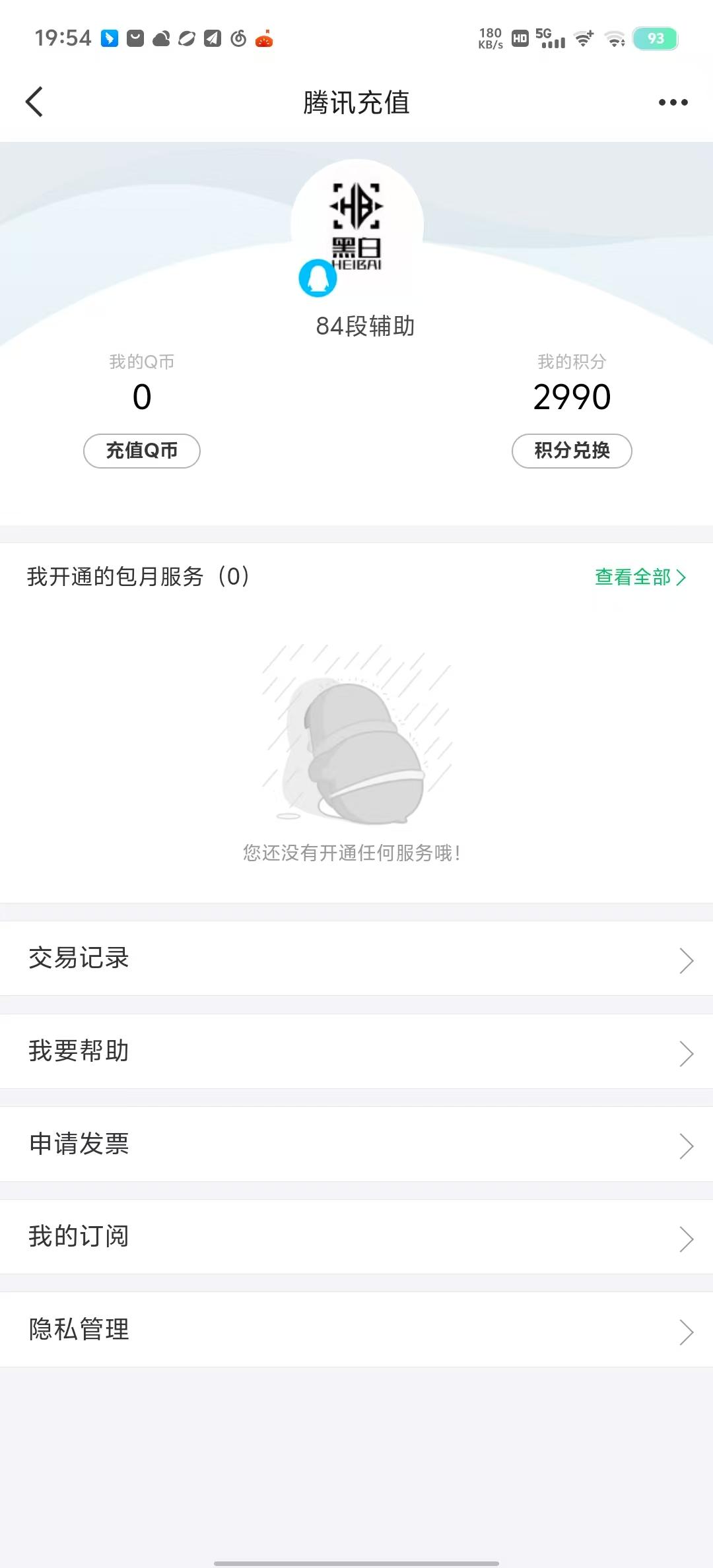The image size is (713, 1568).
Task: Tap the nickname 84段辅助
Action: (x=364, y=327)
